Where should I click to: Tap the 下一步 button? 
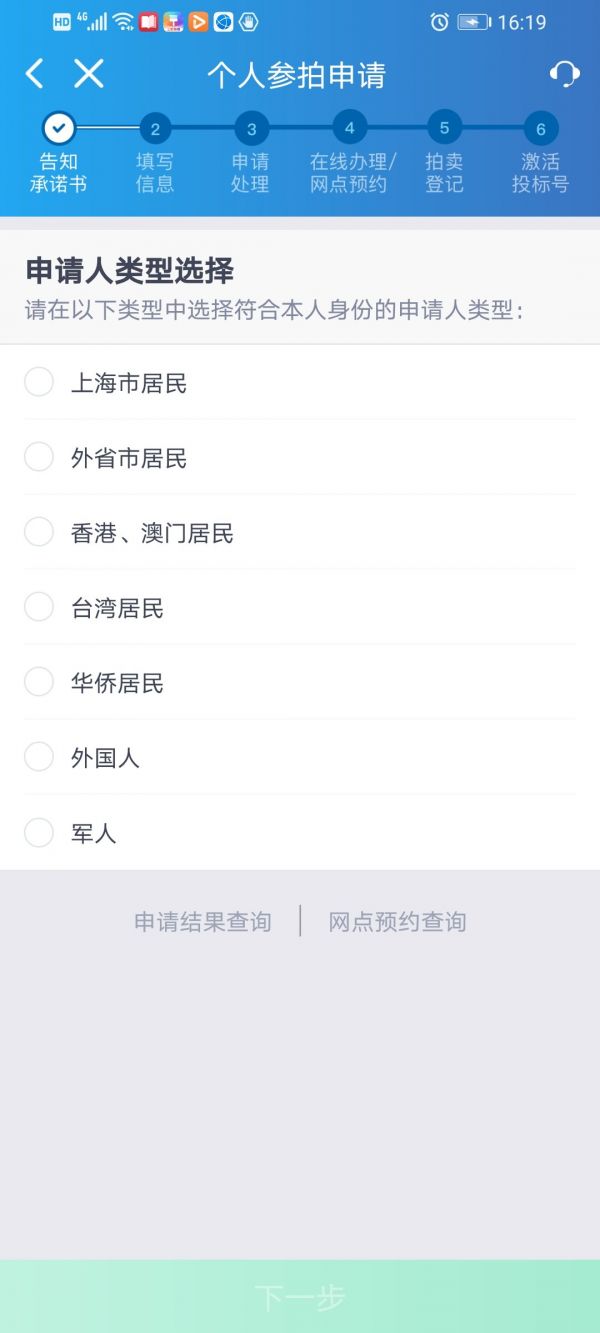coord(300,1297)
